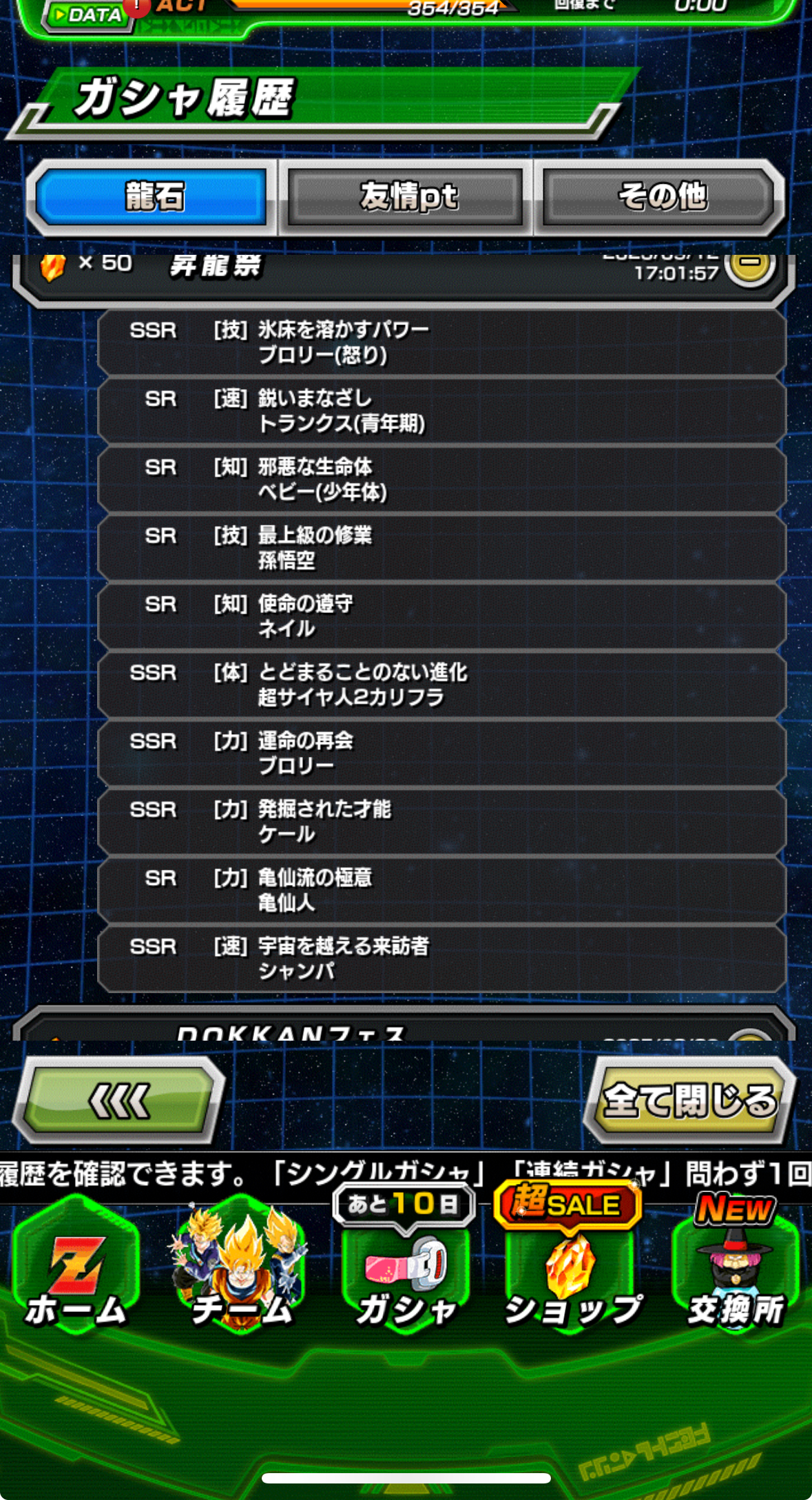Go to the ガシャ screen
This screenshot has width=812, height=1500.
click(406, 1274)
